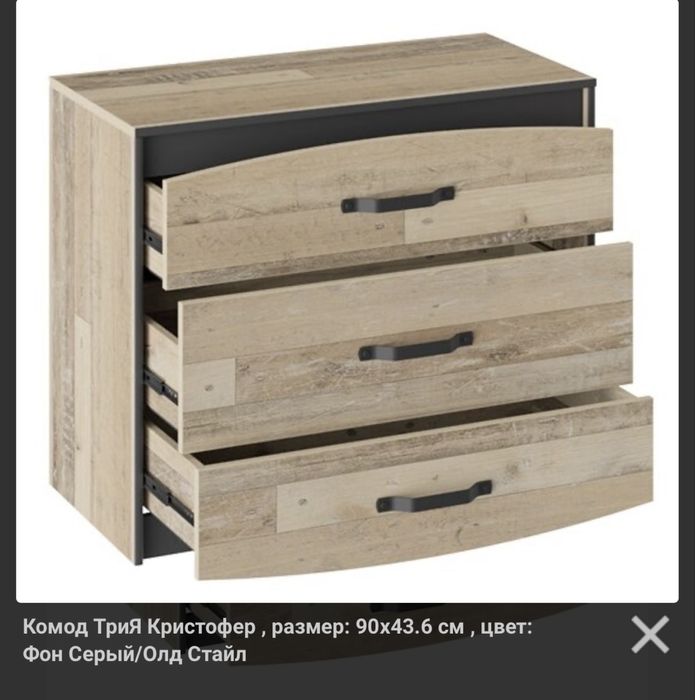Close the dresser image preview
695x700 pixels.
pos(649,634)
